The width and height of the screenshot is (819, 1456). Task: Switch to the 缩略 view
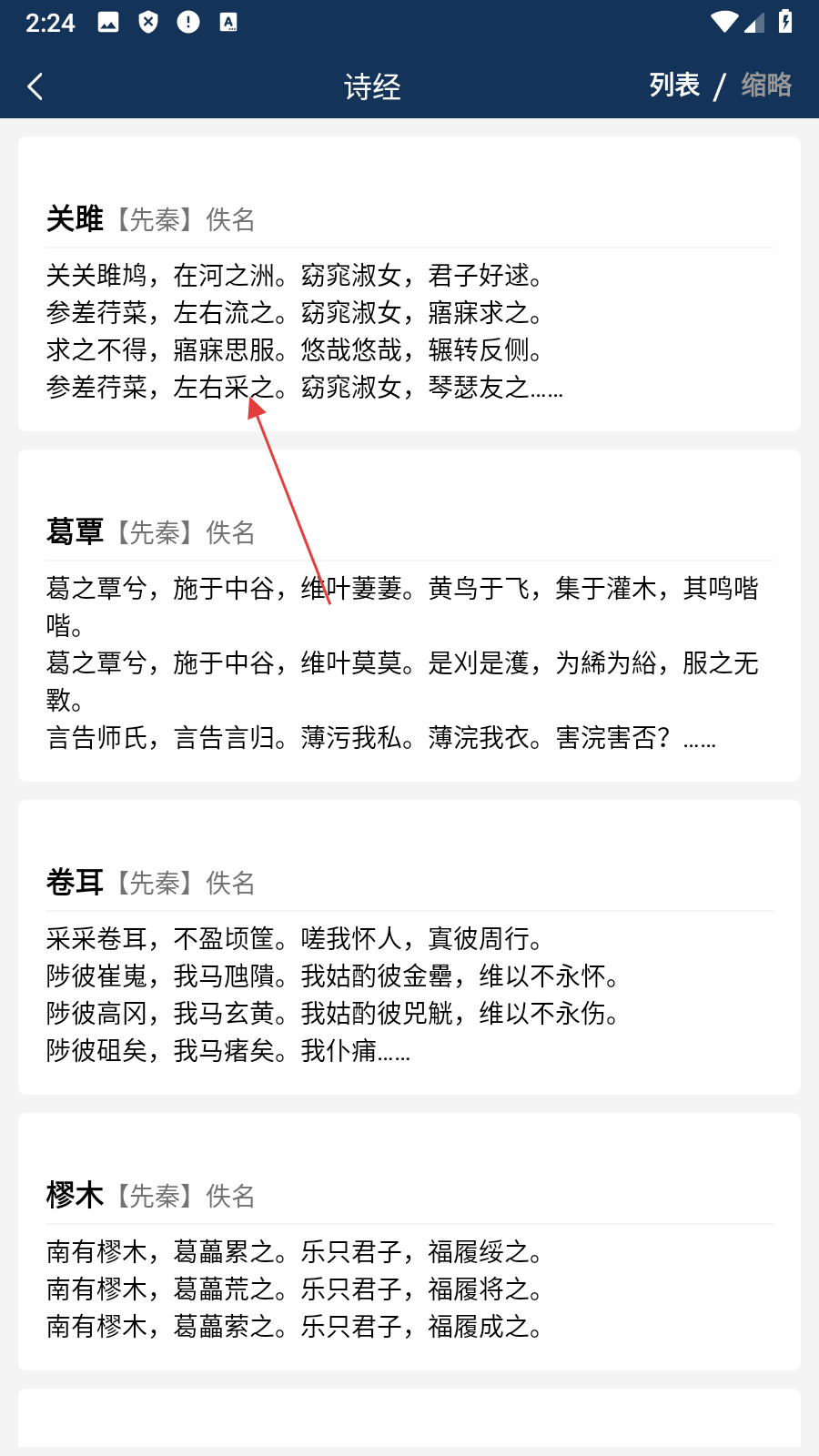(x=766, y=86)
